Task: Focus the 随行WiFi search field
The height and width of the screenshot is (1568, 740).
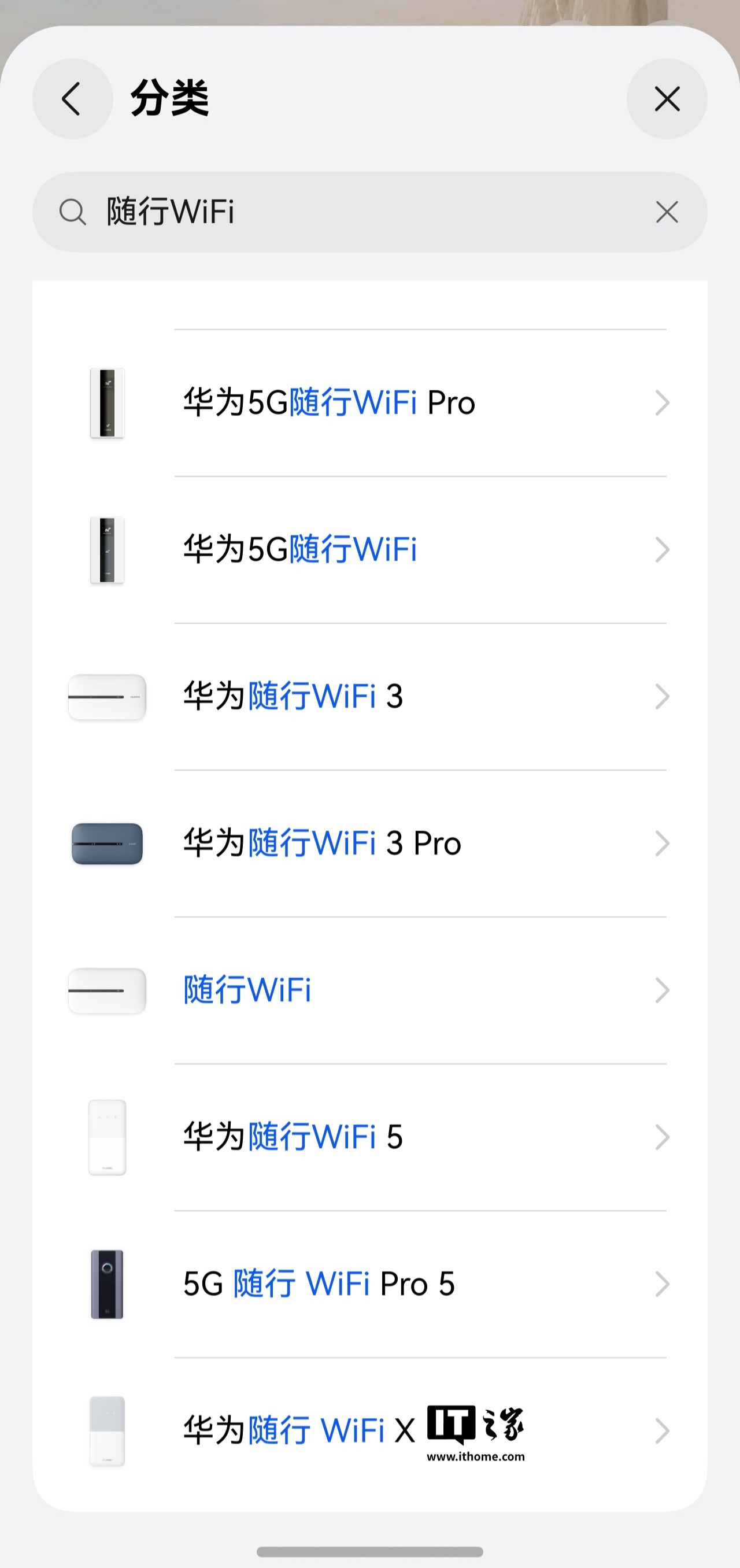Action: [x=365, y=212]
